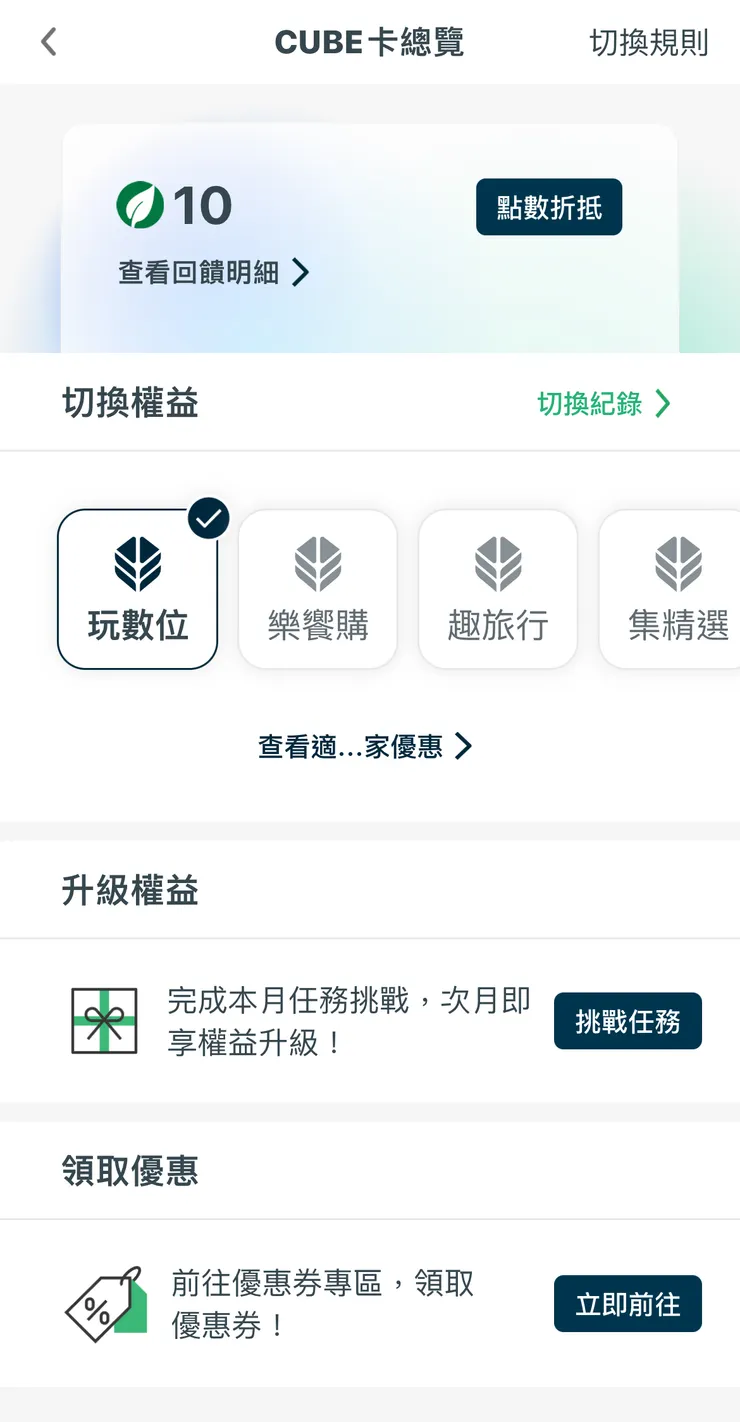The width and height of the screenshot is (740, 1422).
Task: Tap the 集精選 leaf icon
Action: point(677,563)
